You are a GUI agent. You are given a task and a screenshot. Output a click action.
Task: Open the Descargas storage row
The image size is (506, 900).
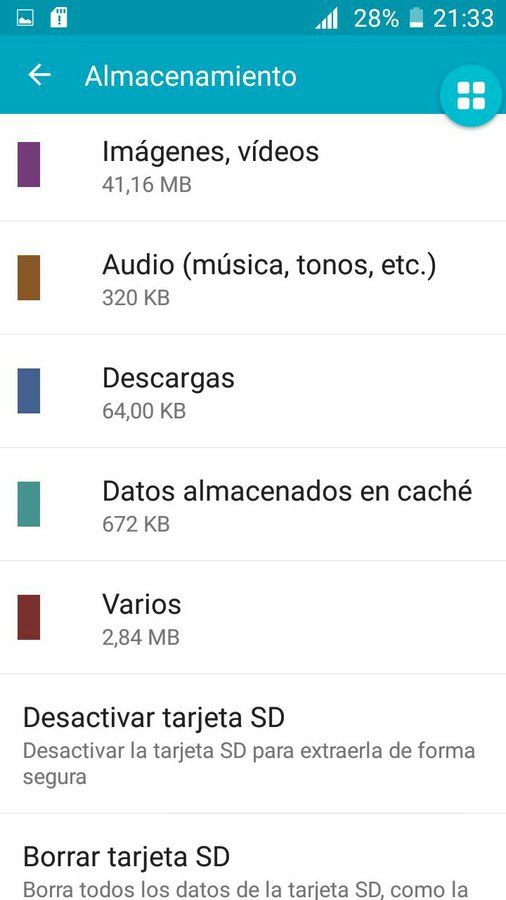pyautogui.click(x=253, y=391)
